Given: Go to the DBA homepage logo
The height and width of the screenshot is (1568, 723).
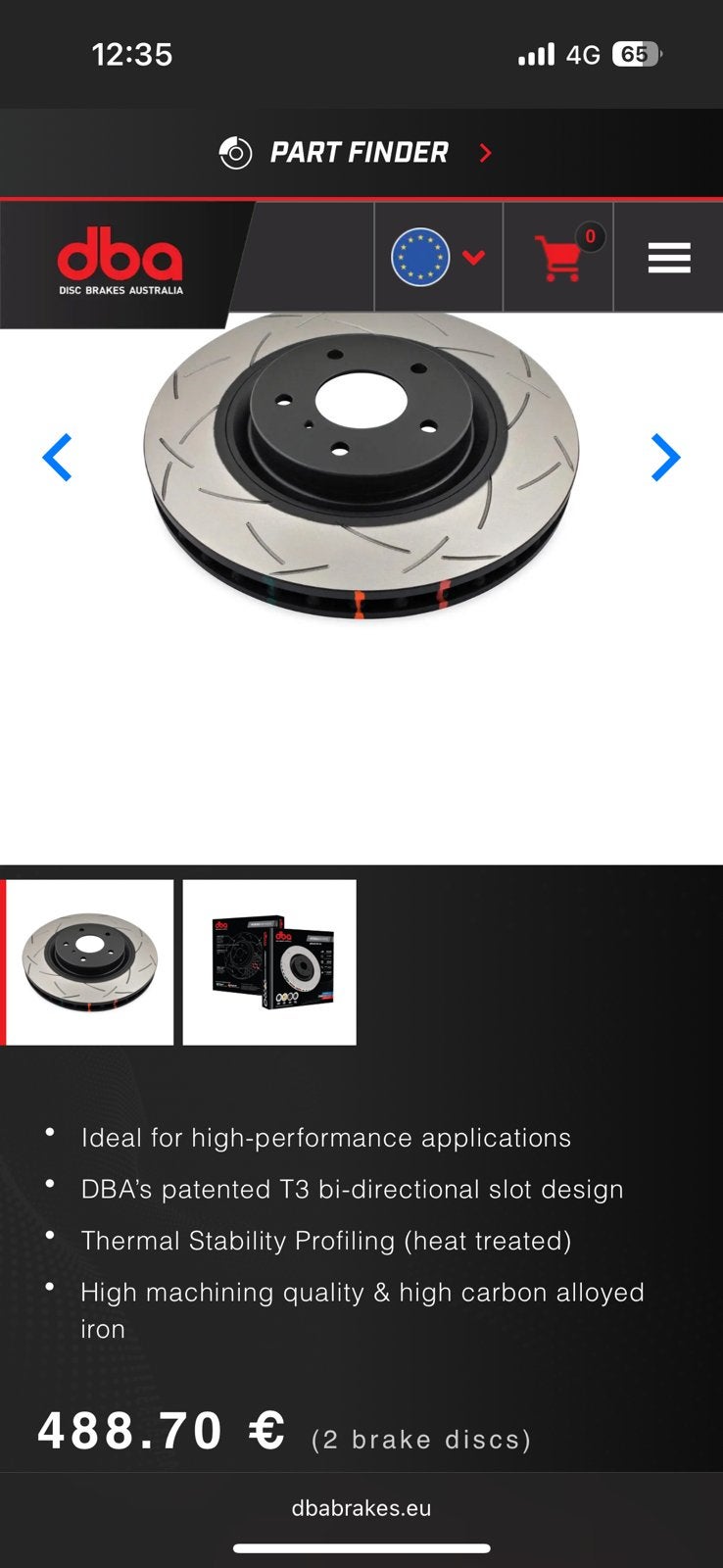Looking at the screenshot, I should tap(120, 261).
